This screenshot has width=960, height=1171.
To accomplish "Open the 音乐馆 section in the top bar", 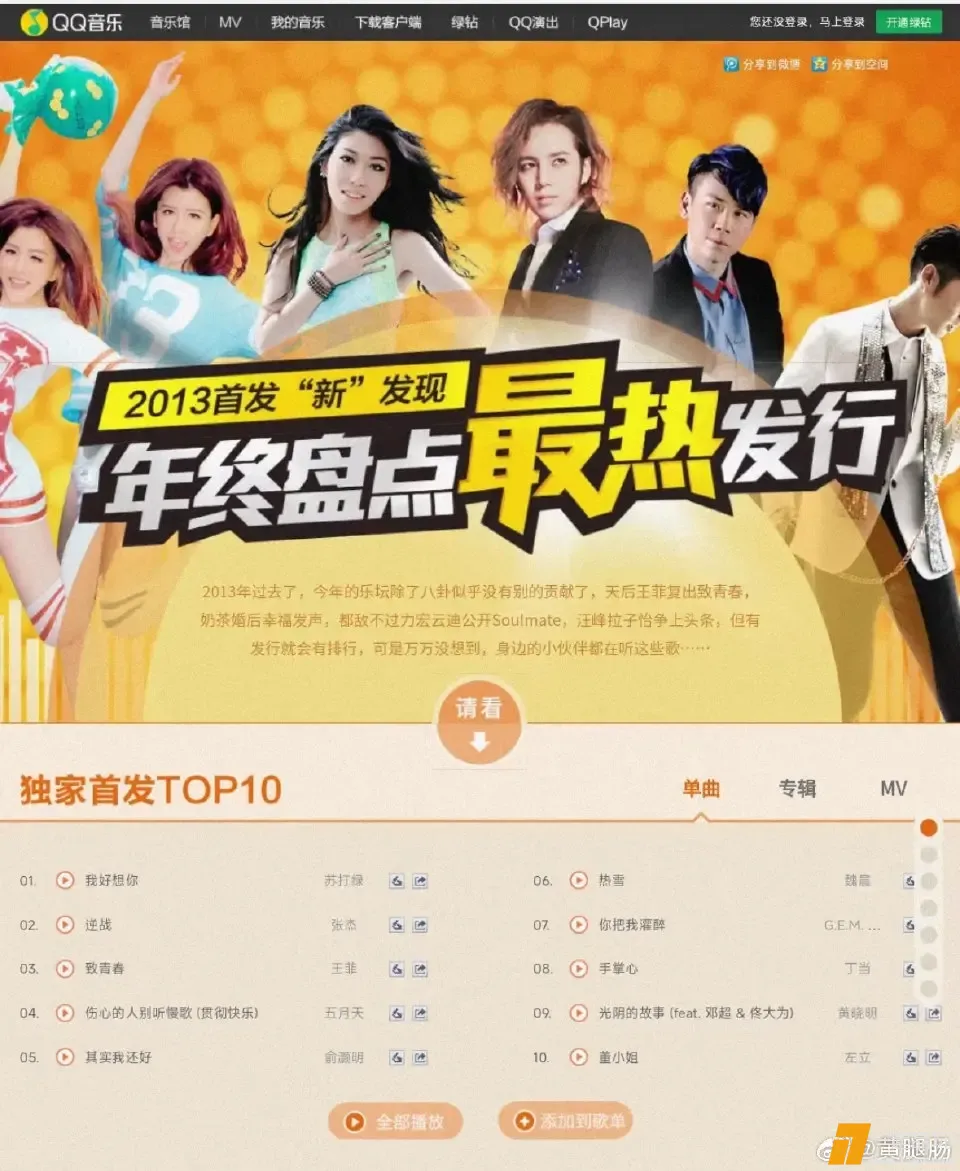I will (x=171, y=21).
